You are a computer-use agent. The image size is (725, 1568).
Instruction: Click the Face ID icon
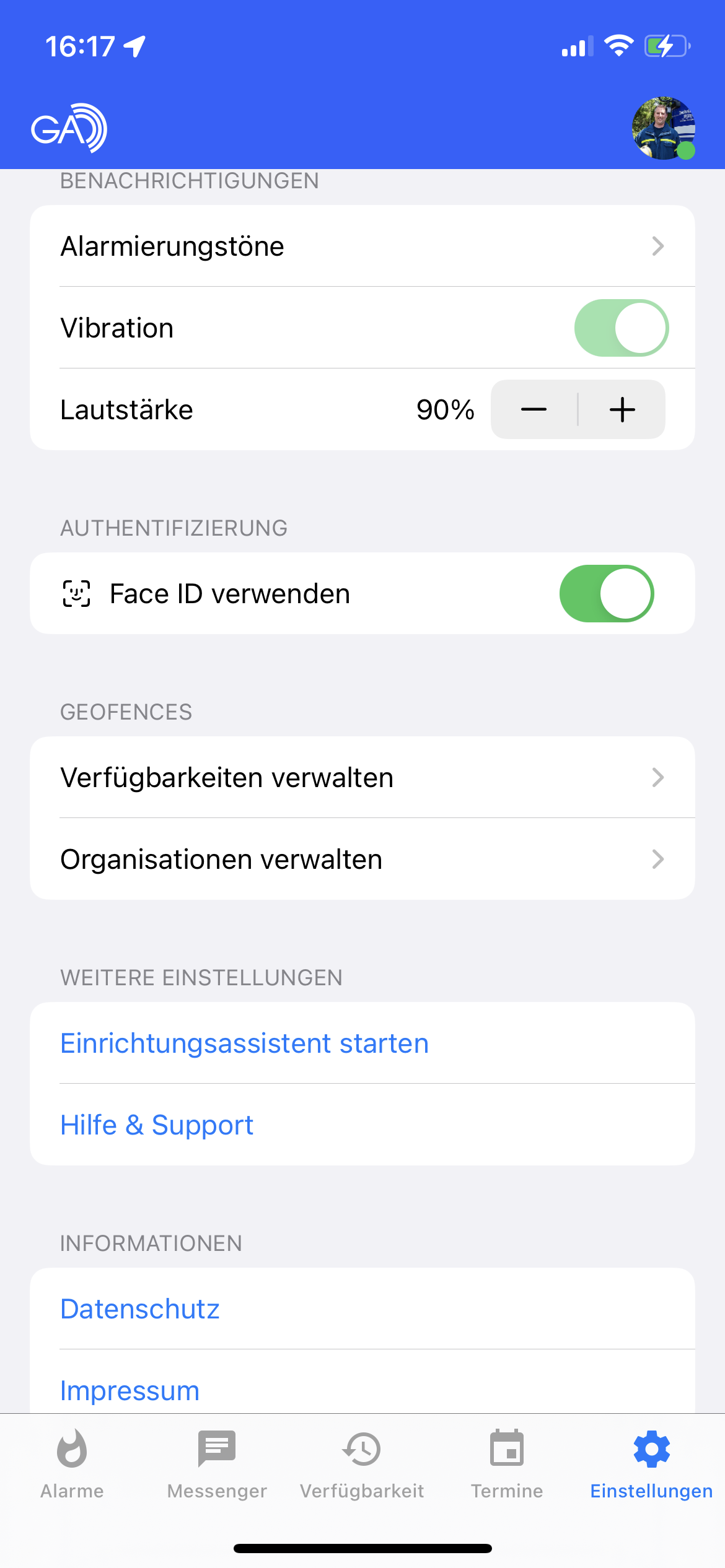pyautogui.click(x=75, y=593)
